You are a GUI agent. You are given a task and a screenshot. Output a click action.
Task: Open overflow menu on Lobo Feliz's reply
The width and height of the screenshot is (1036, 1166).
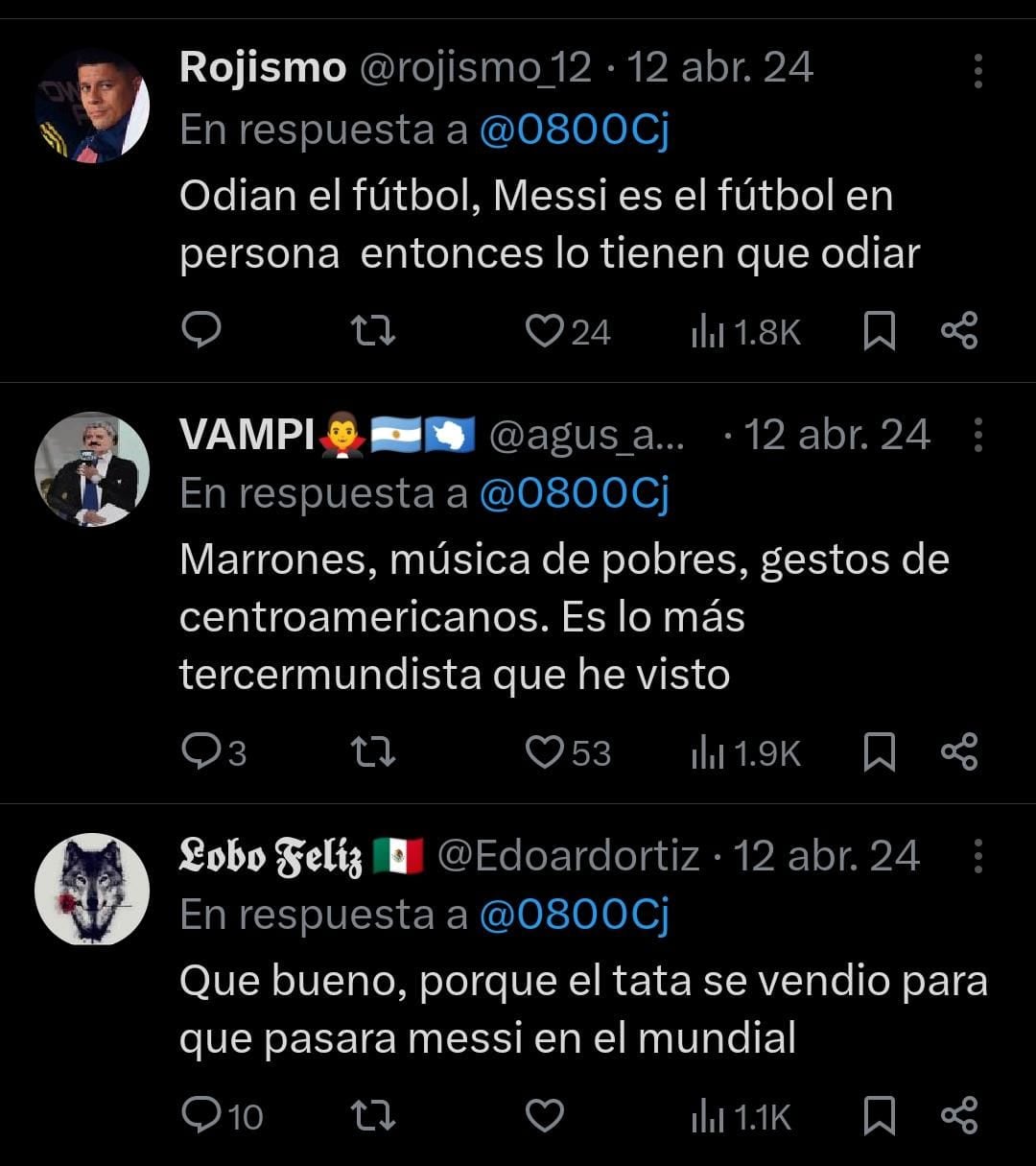click(x=977, y=856)
